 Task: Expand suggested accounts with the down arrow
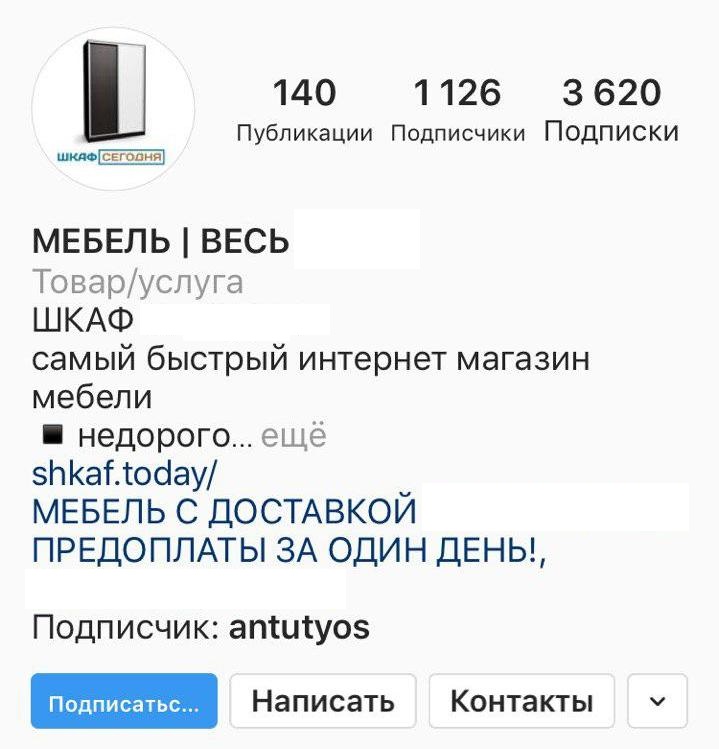click(x=657, y=701)
